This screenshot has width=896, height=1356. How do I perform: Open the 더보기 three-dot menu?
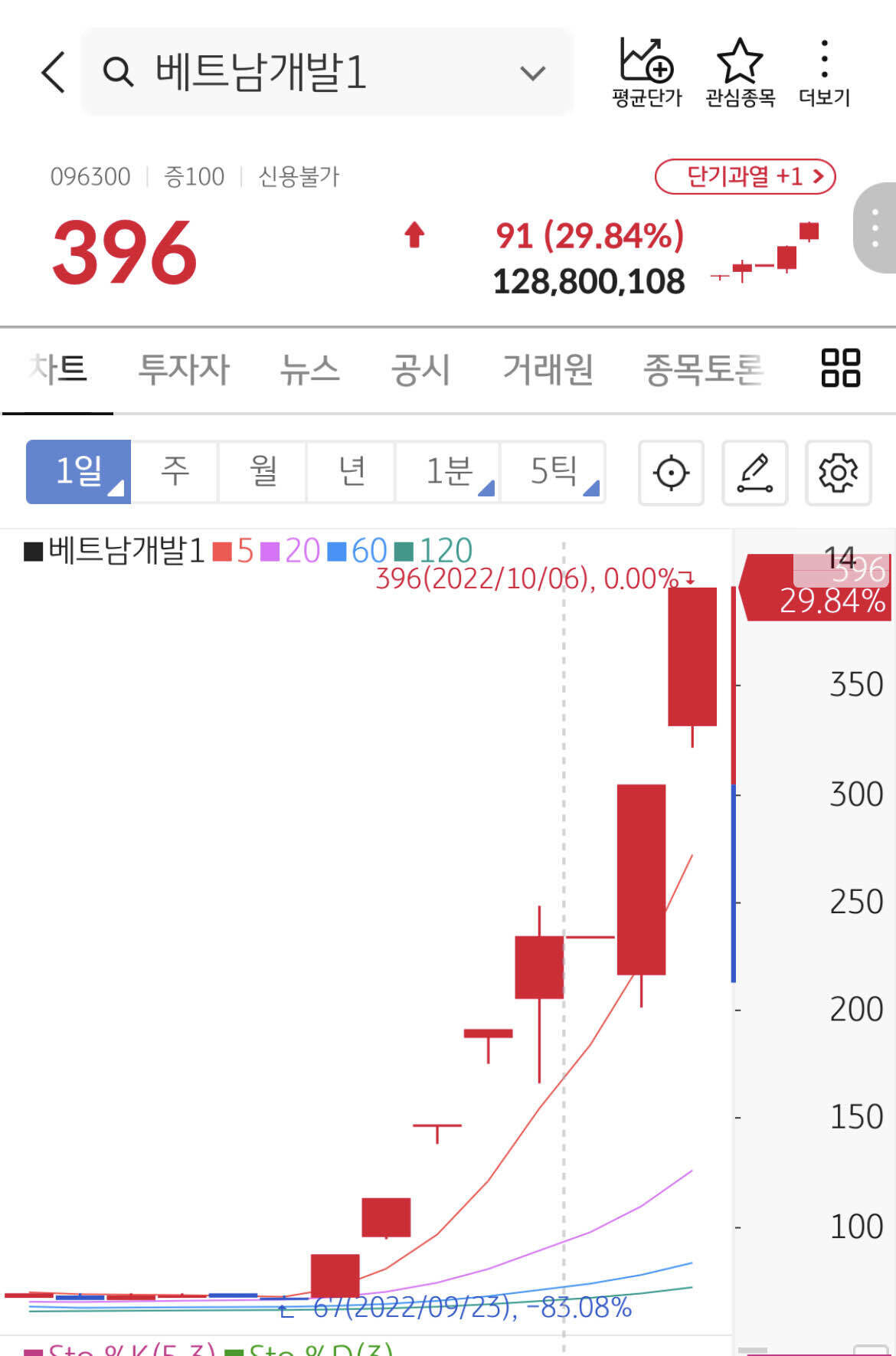tap(823, 70)
